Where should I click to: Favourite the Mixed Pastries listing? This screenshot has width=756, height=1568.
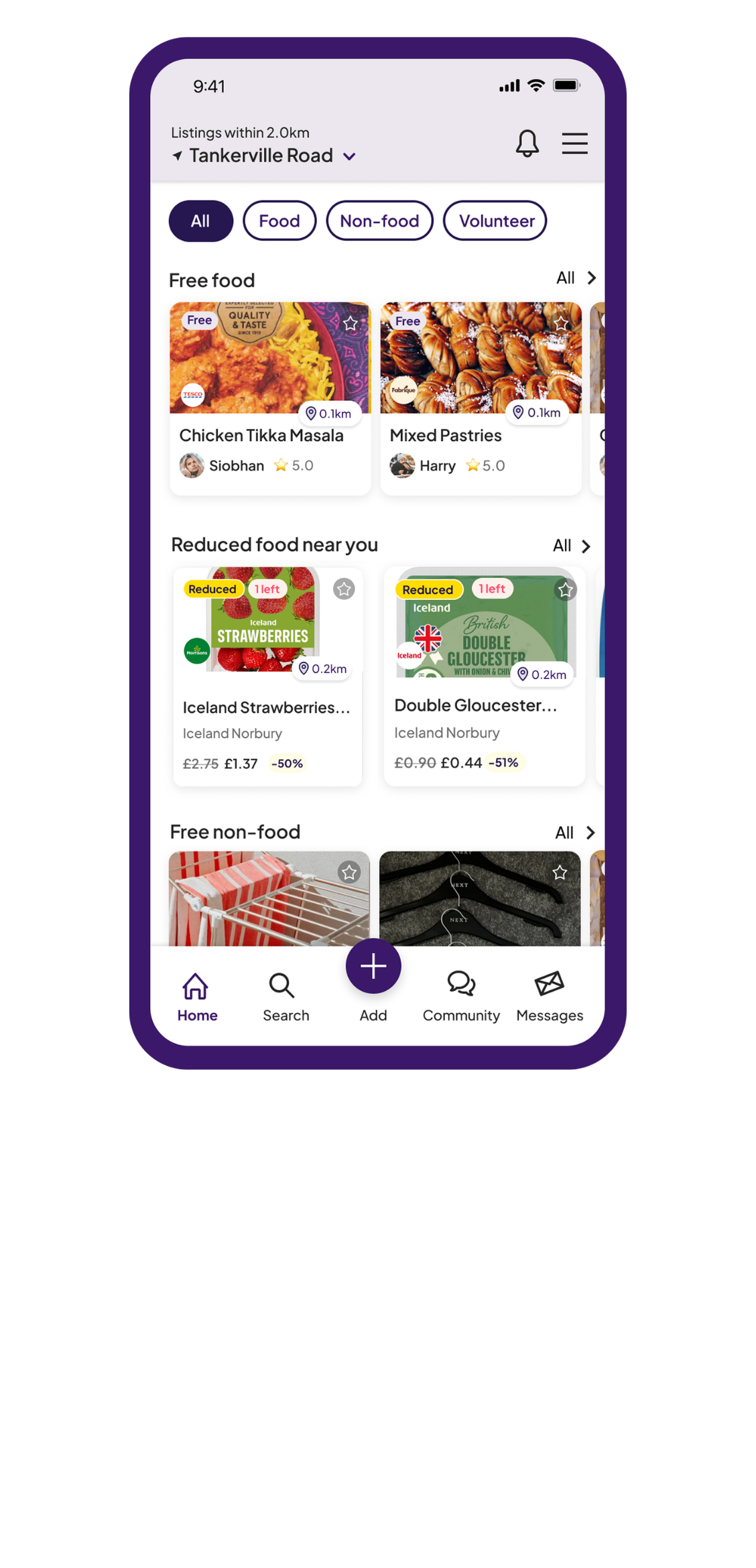tap(561, 324)
